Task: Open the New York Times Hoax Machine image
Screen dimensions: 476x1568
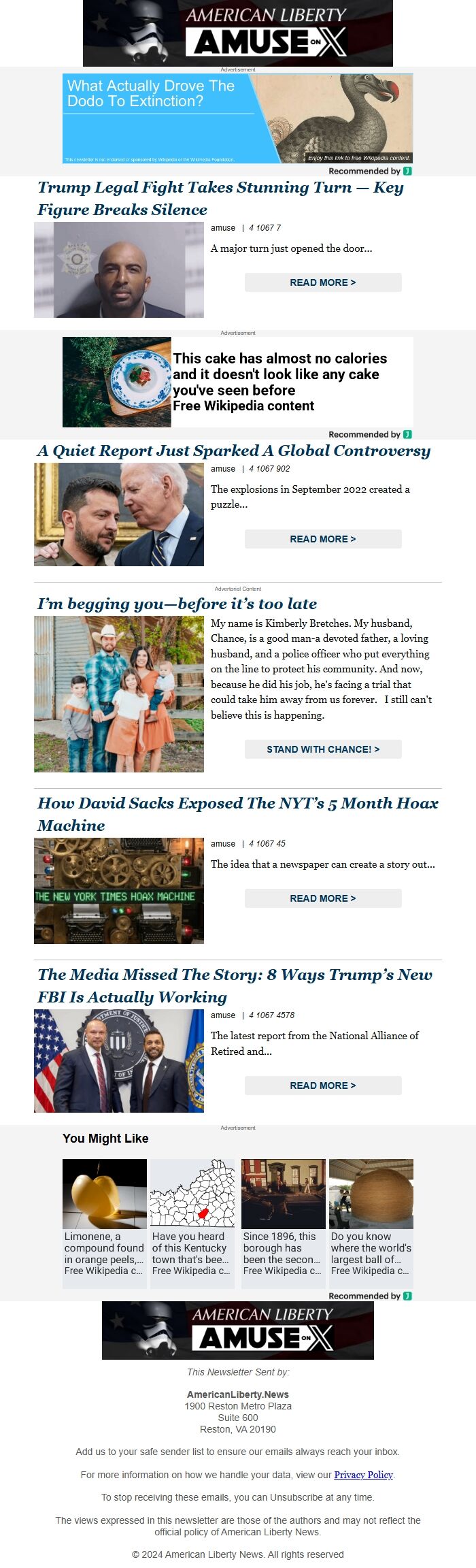Action: point(119,891)
